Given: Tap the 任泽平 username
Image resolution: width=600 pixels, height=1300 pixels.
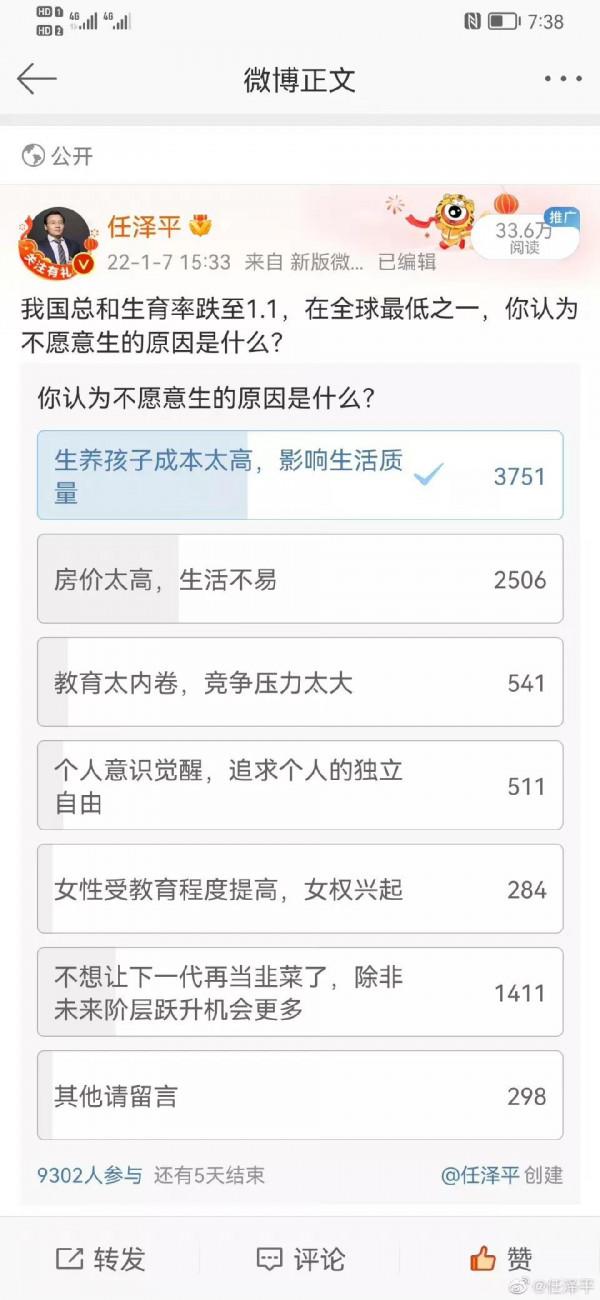Looking at the screenshot, I should tap(145, 227).
